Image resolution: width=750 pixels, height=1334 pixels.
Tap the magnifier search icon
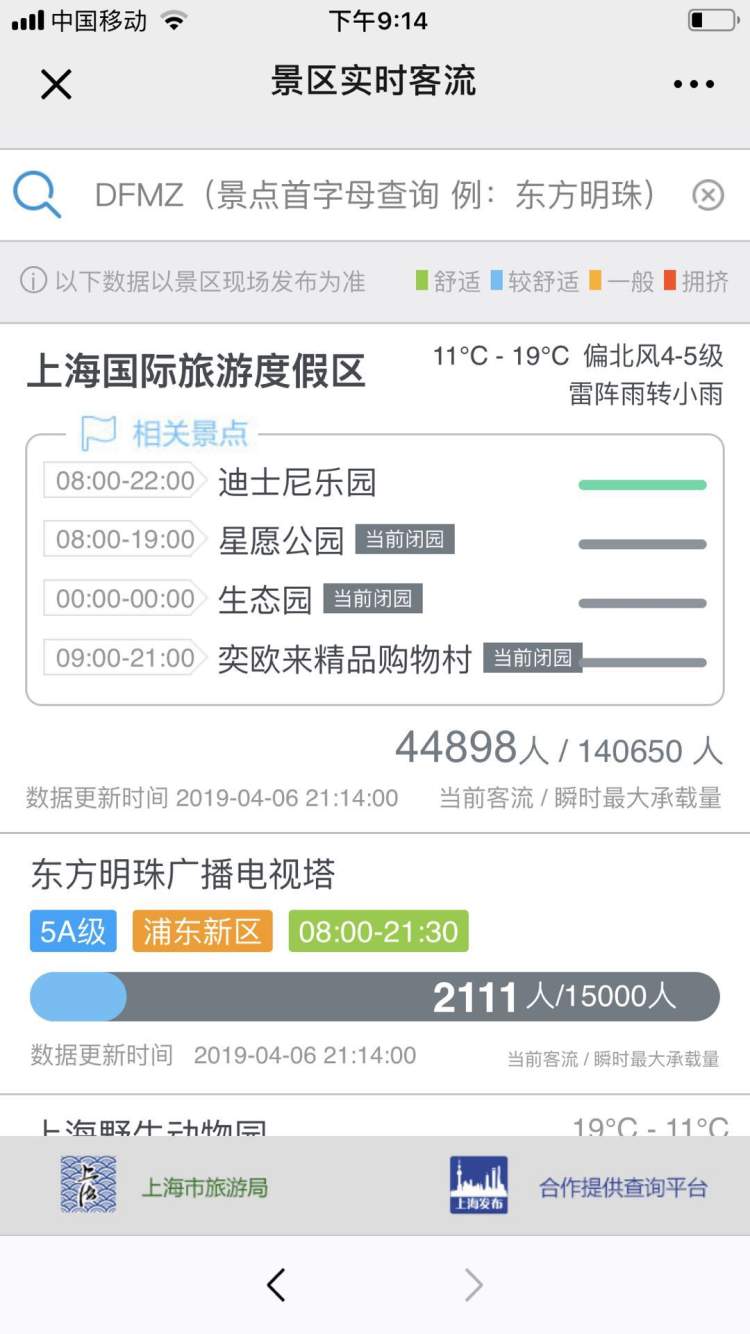[38, 194]
